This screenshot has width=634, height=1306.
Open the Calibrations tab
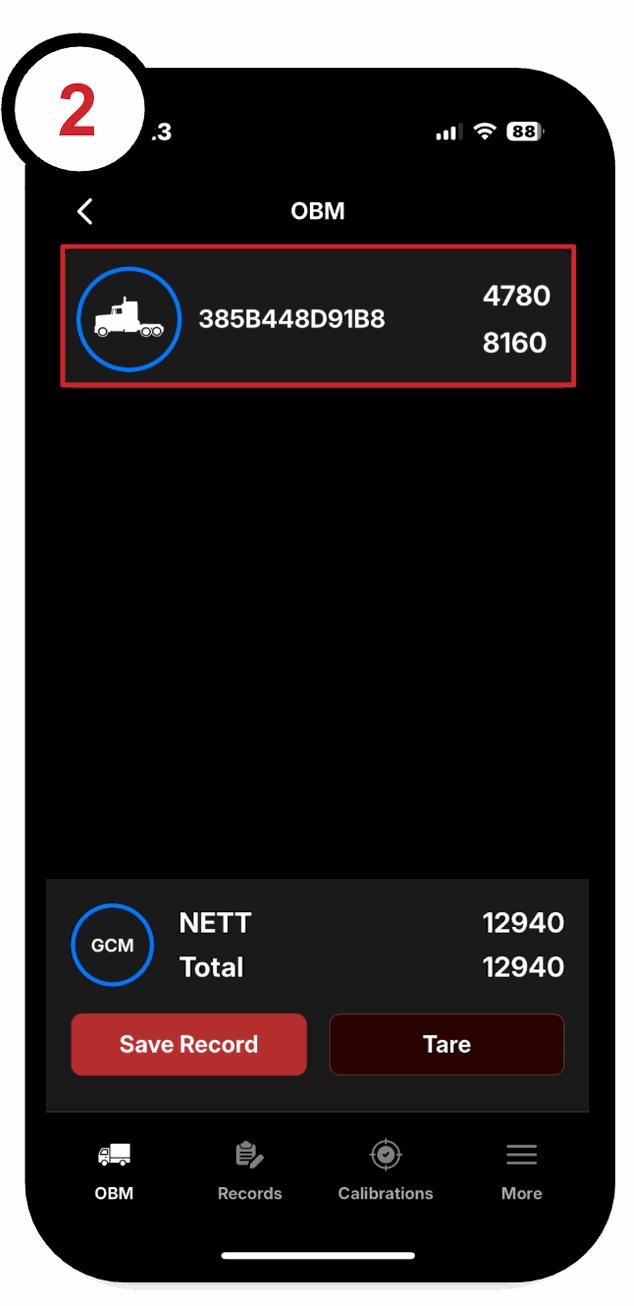coord(385,1171)
